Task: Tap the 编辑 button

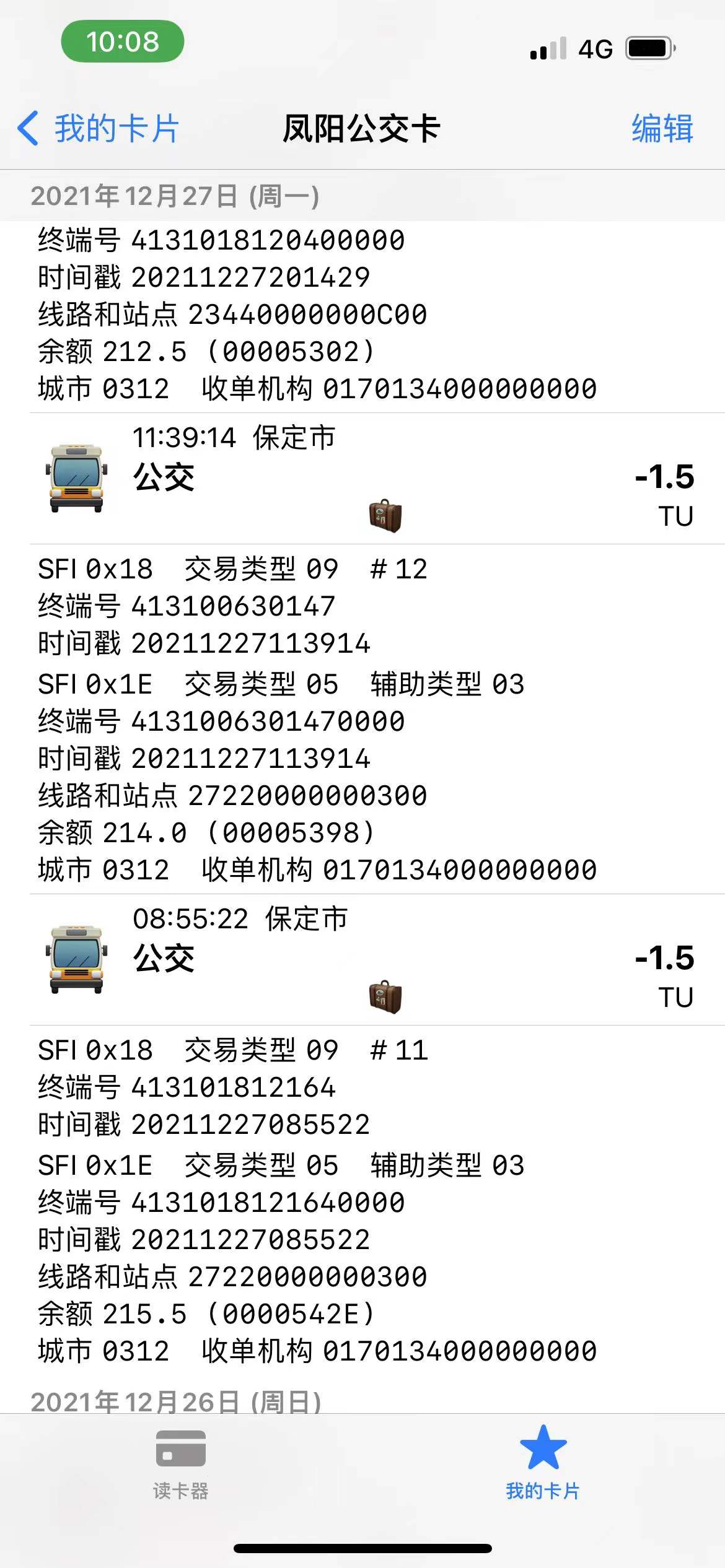Action: (662, 129)
